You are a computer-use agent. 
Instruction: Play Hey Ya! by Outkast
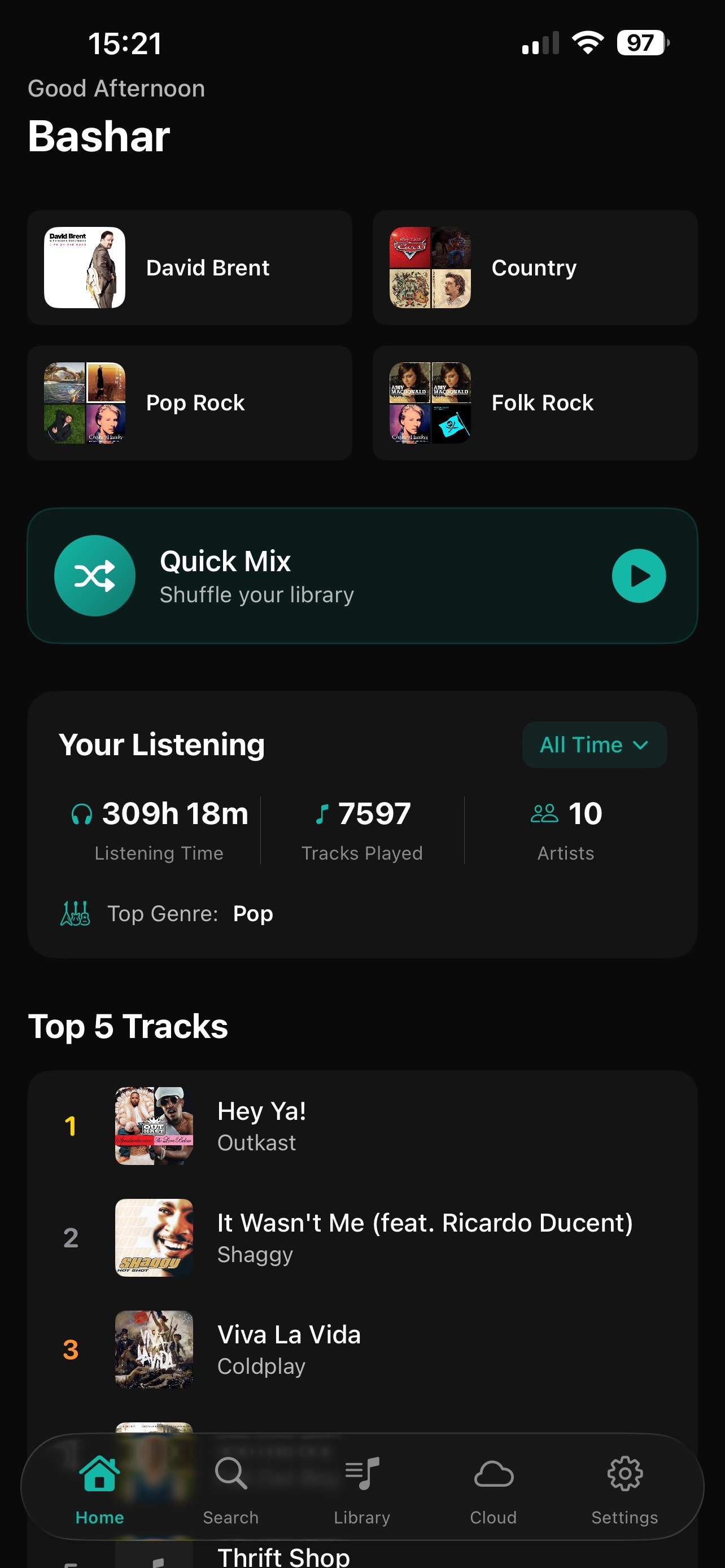point(361,1126)
